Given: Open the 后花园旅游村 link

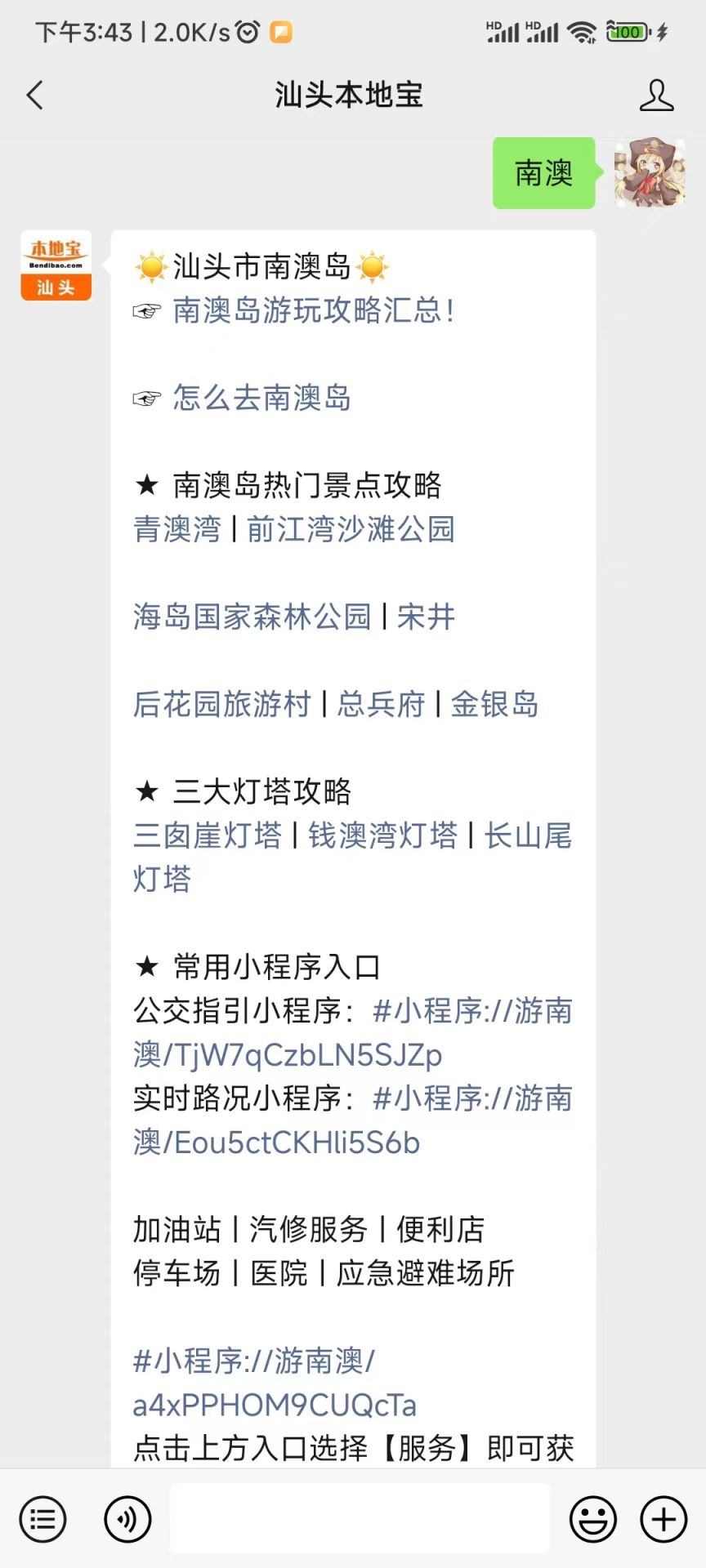Looking at the screenshot, I should [222, 704].
